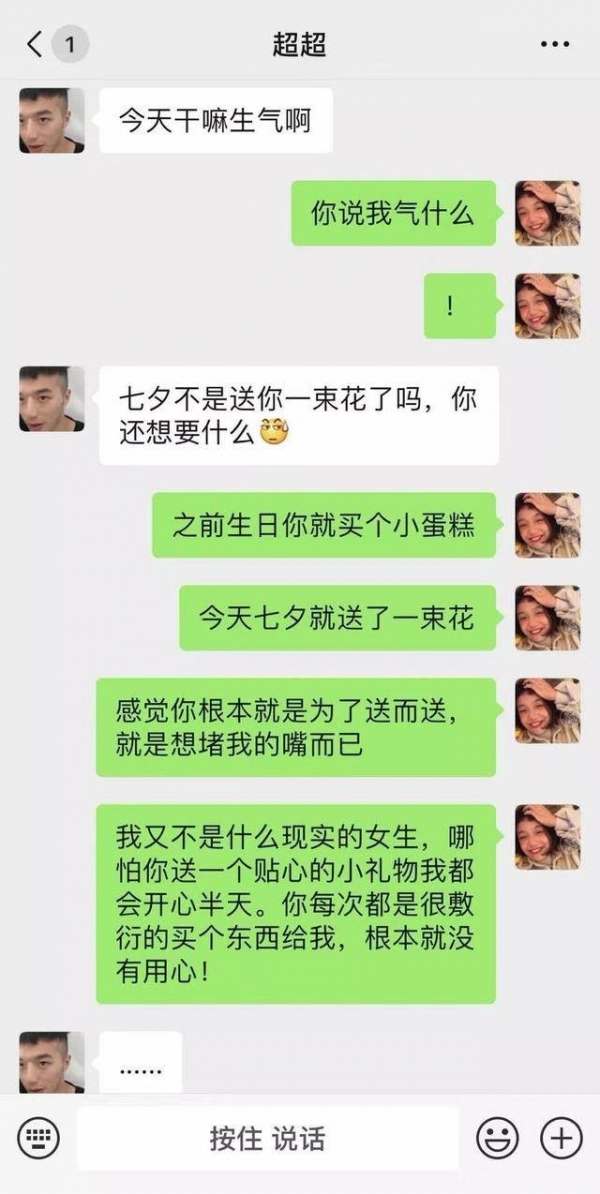
Task: Switch to keyboard text input
Action: 39,1138
